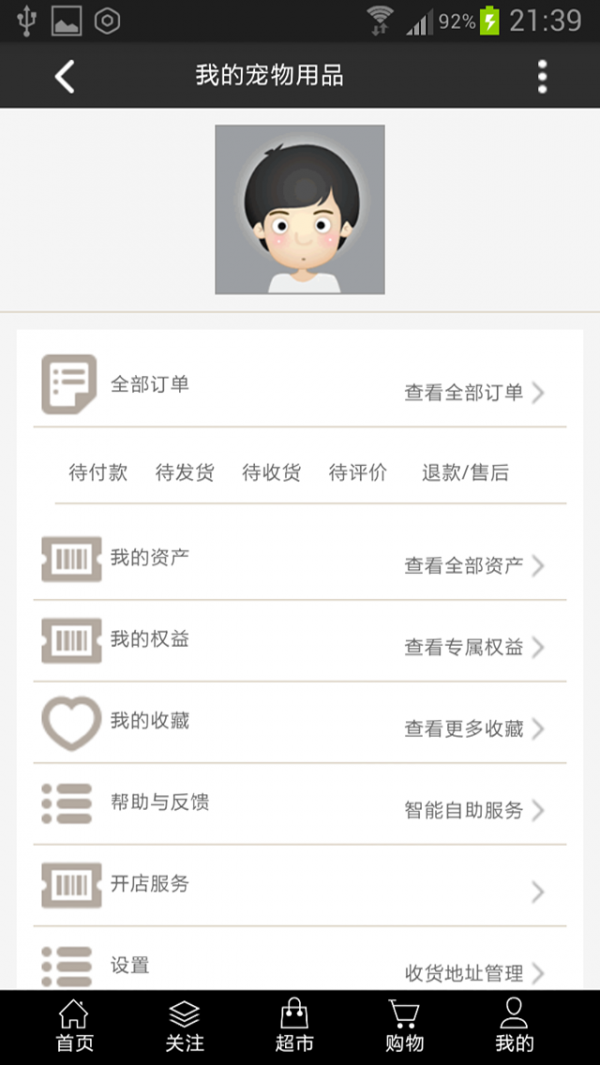Switch to the 购物 cart tab
The width and height of the screenshot is (600, 1065).
tap(404, 1027)
